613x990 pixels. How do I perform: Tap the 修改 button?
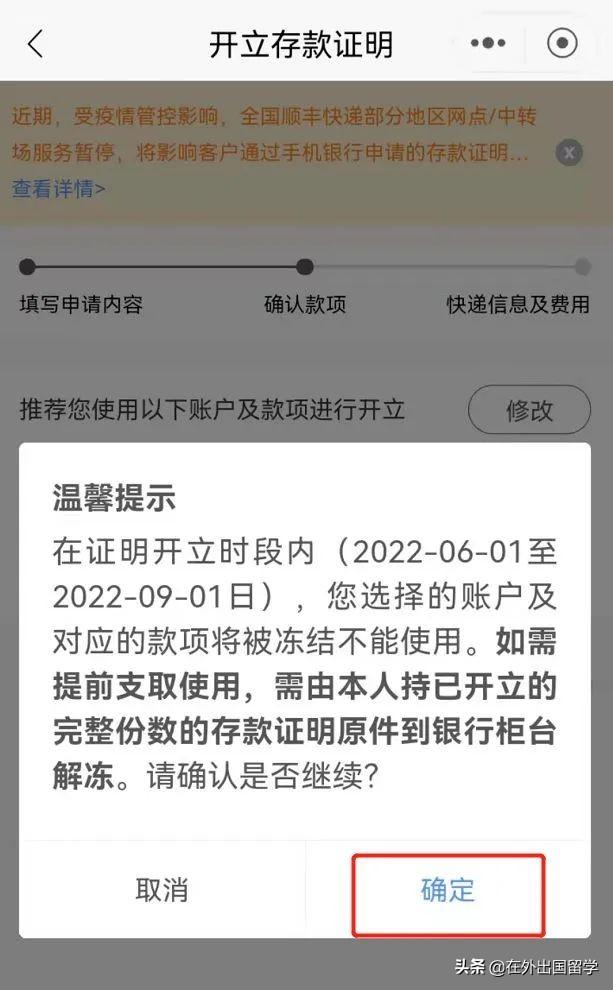pos(529,409)
